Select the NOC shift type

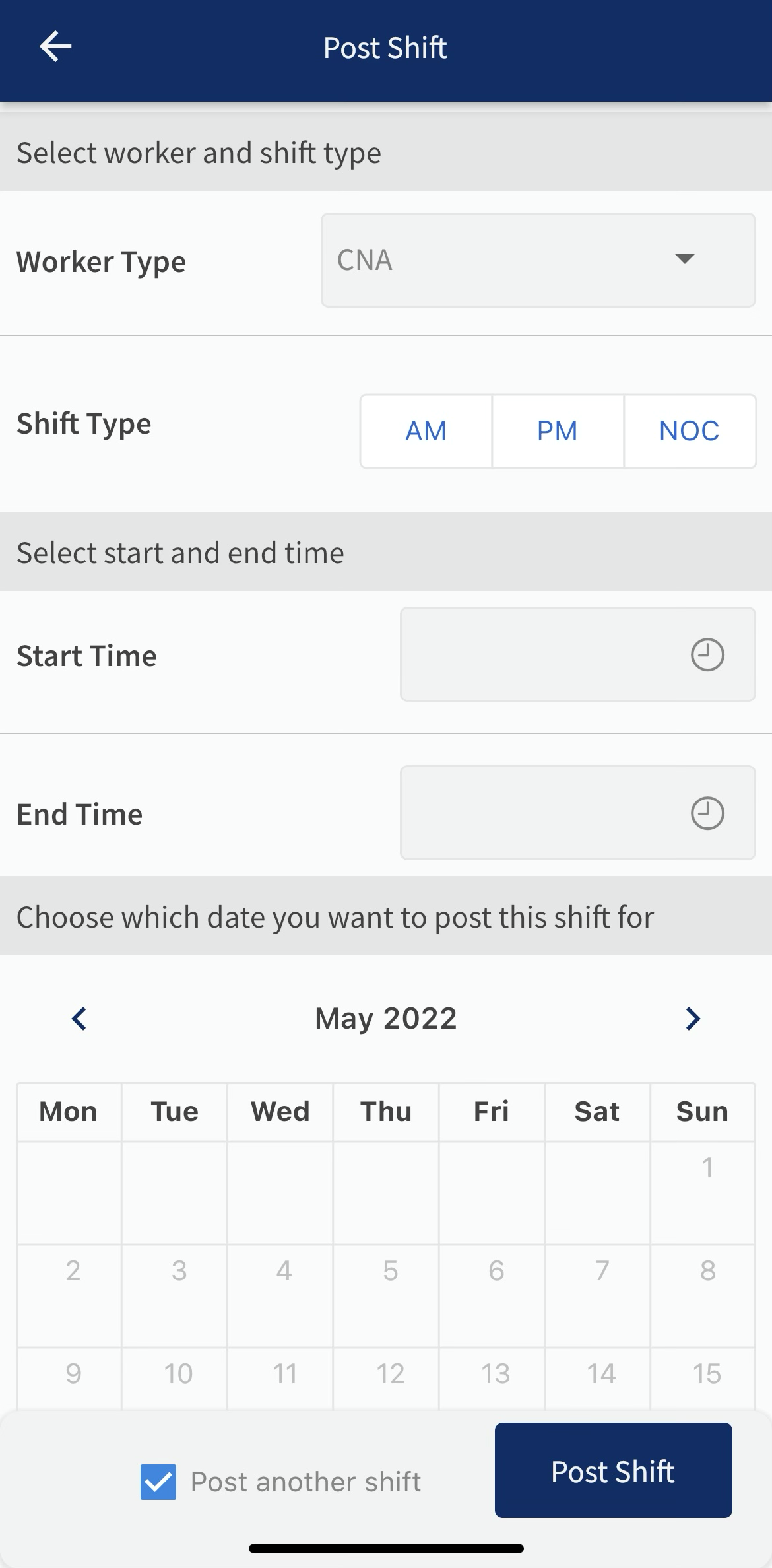689,431
